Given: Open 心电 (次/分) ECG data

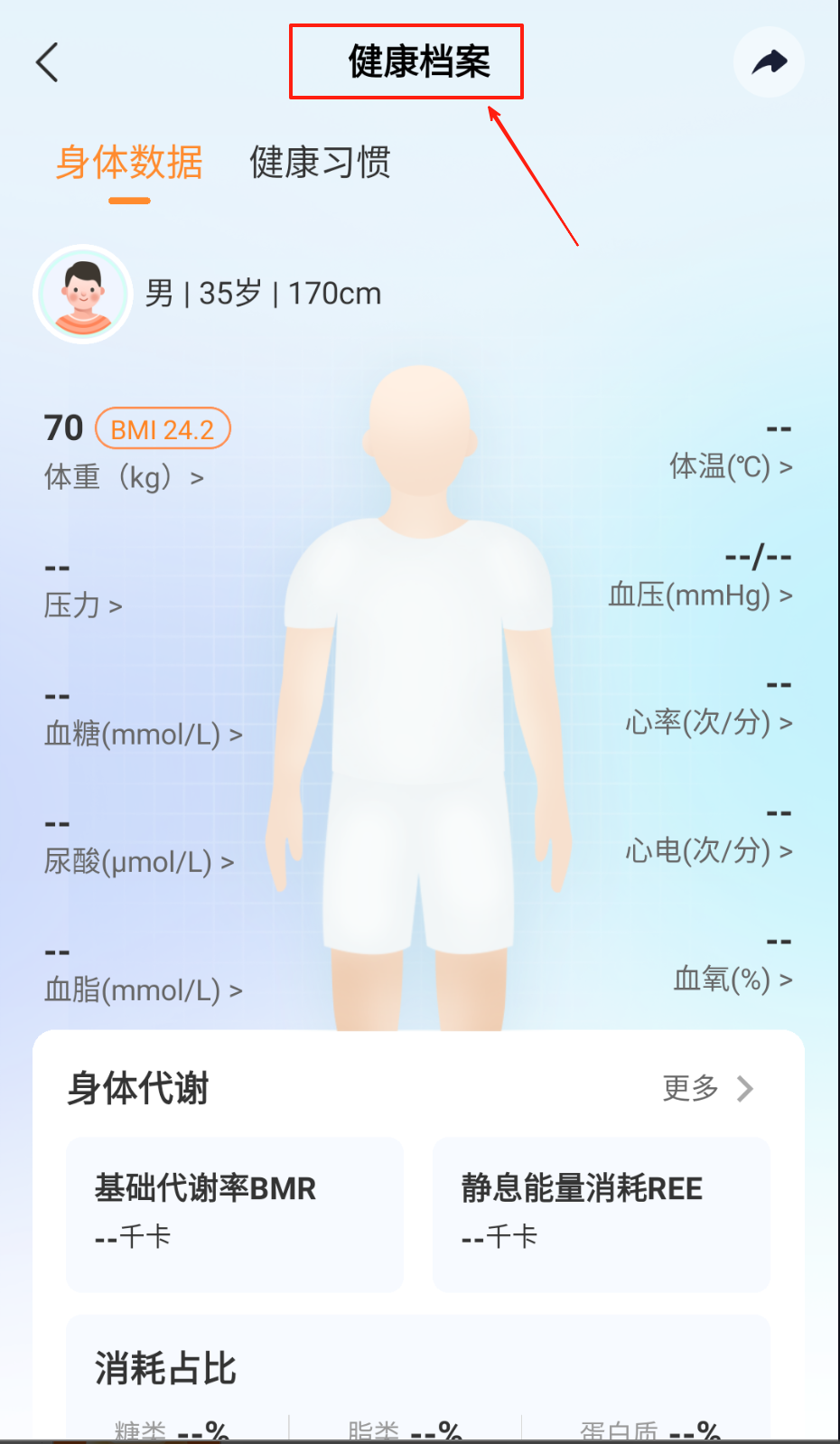Looking at the screenshot, I should pyautogui.click(x=708, y=851).
